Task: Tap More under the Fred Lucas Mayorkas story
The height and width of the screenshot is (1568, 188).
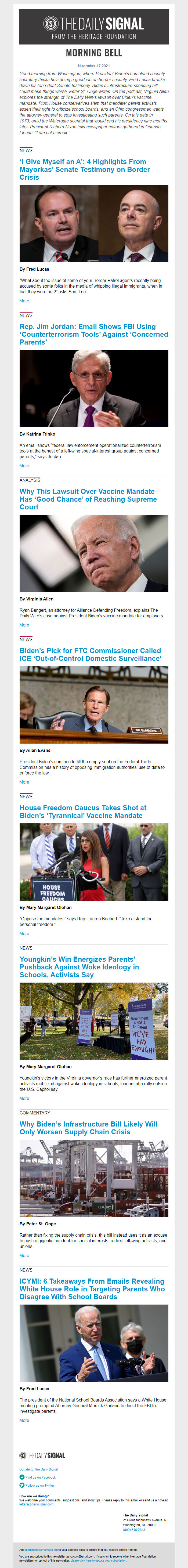Action: pyautogui.click(x=24, y=301)
